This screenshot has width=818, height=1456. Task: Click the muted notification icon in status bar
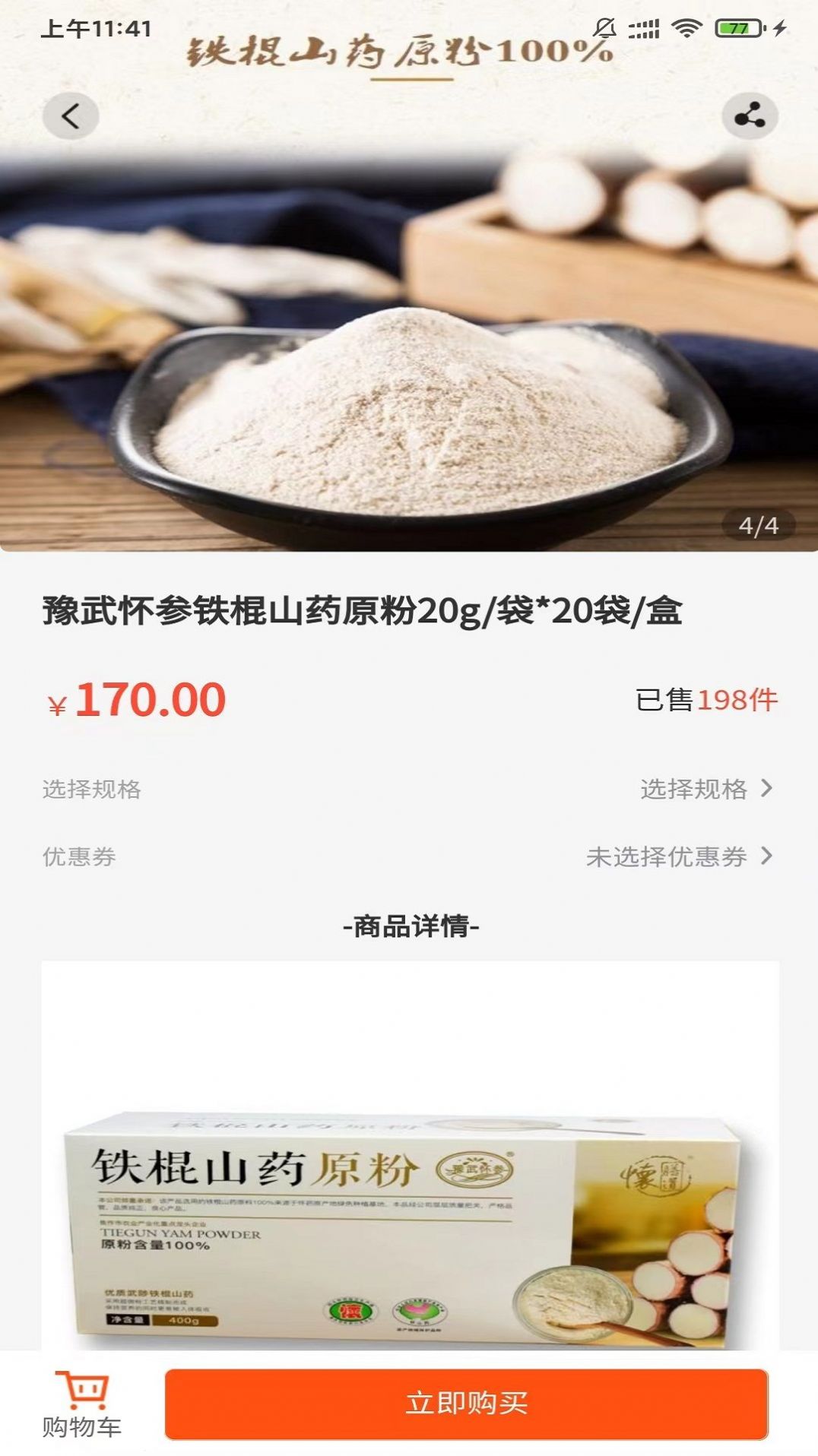[601, 27]
